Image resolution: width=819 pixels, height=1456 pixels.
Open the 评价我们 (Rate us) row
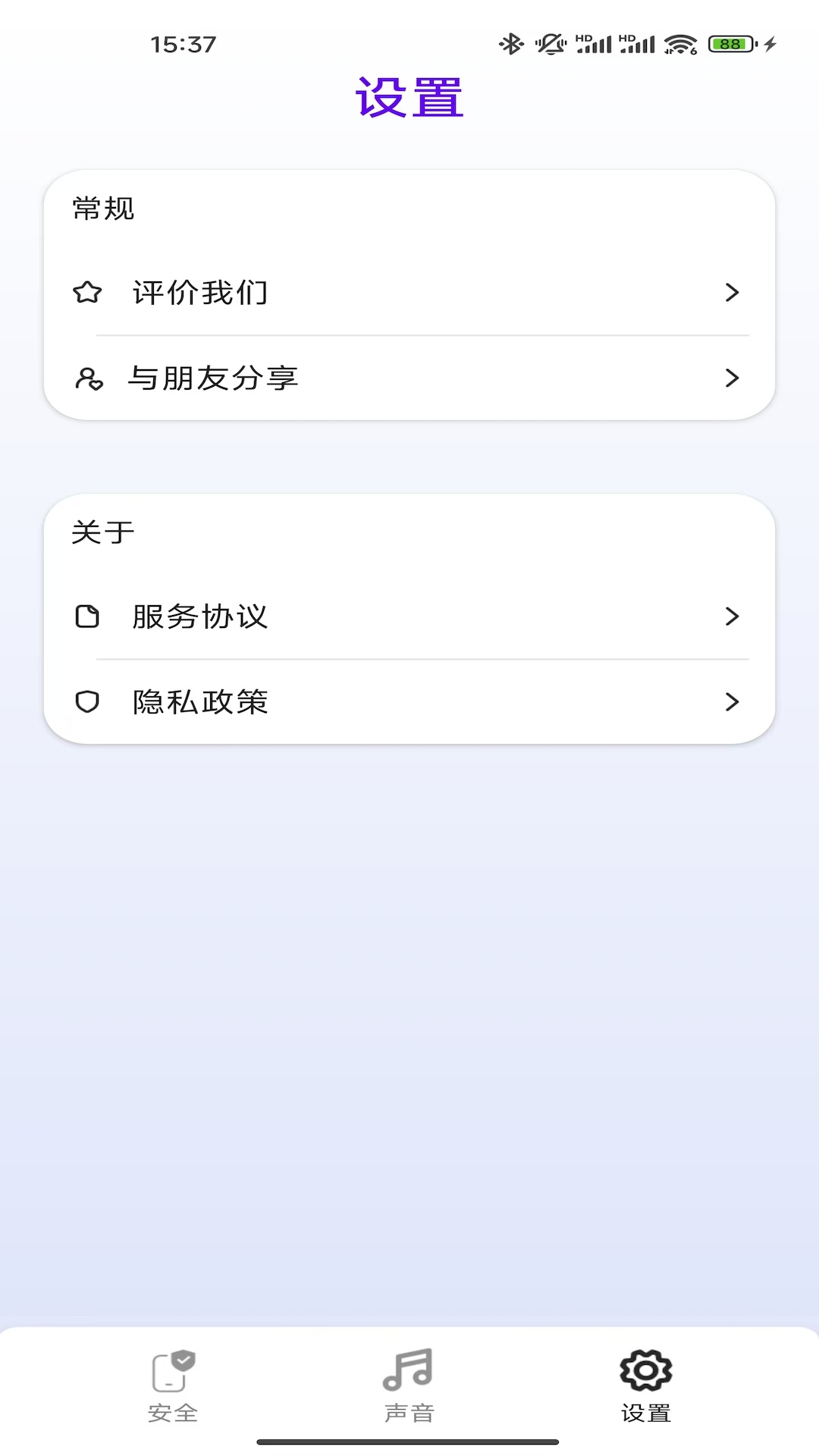(x=409, y=293)
